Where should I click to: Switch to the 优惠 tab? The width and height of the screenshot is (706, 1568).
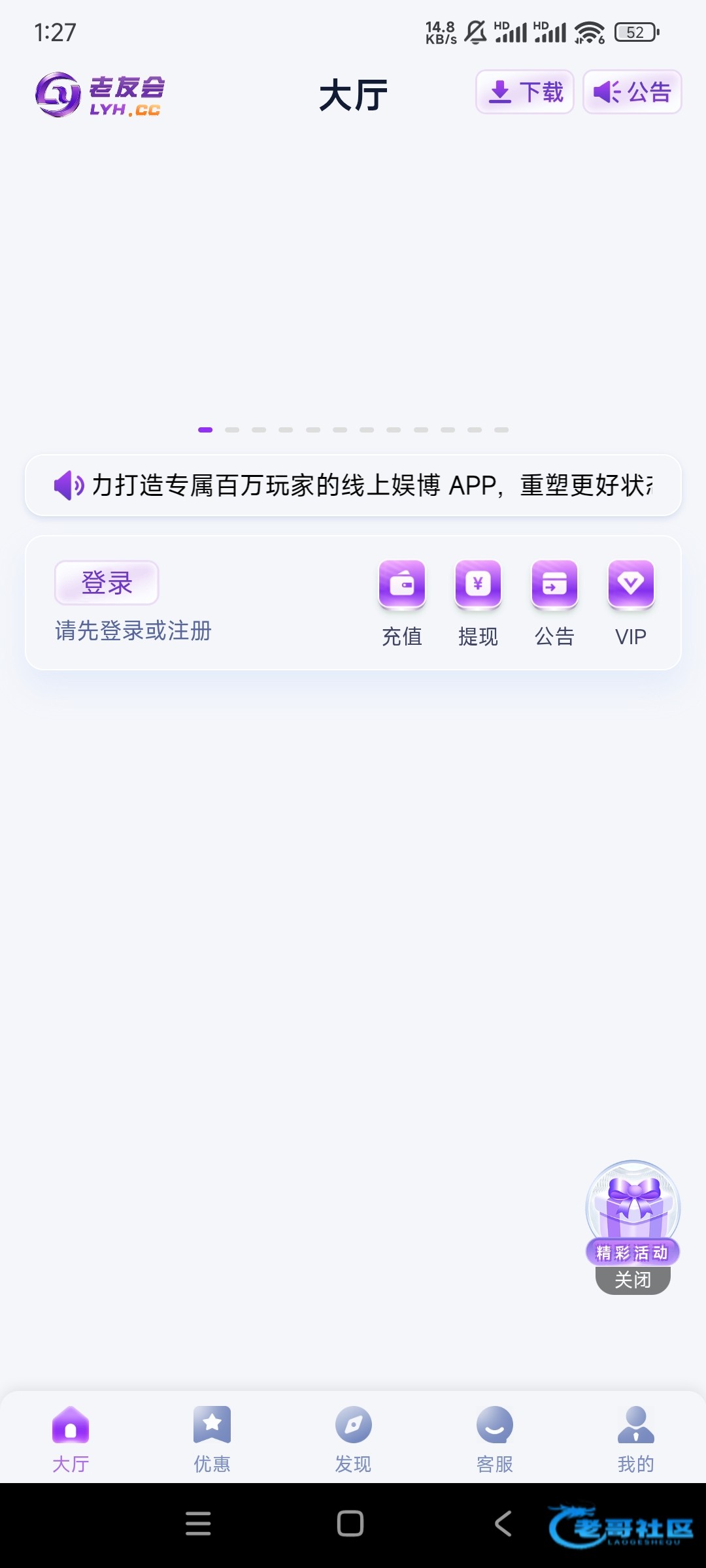click(212, 1439)
